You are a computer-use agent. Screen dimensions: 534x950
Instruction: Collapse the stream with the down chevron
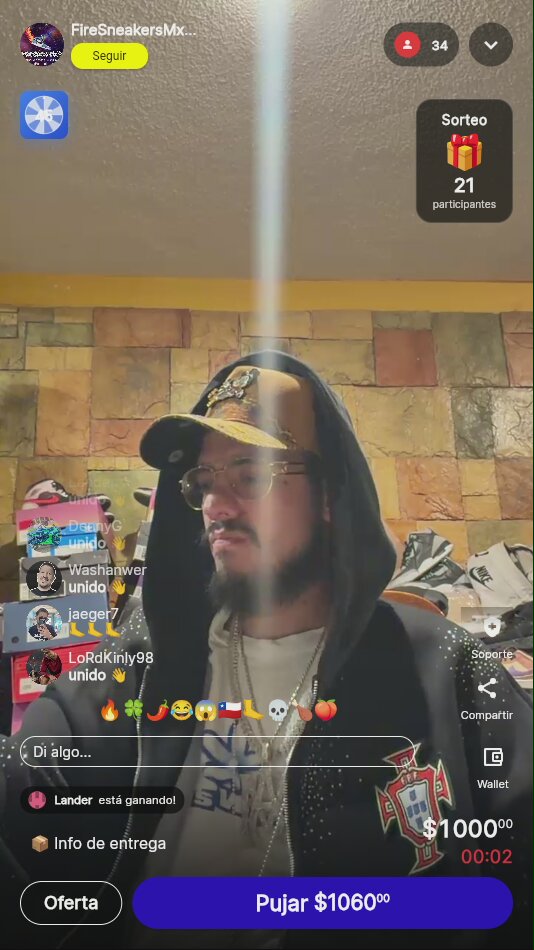491,45
